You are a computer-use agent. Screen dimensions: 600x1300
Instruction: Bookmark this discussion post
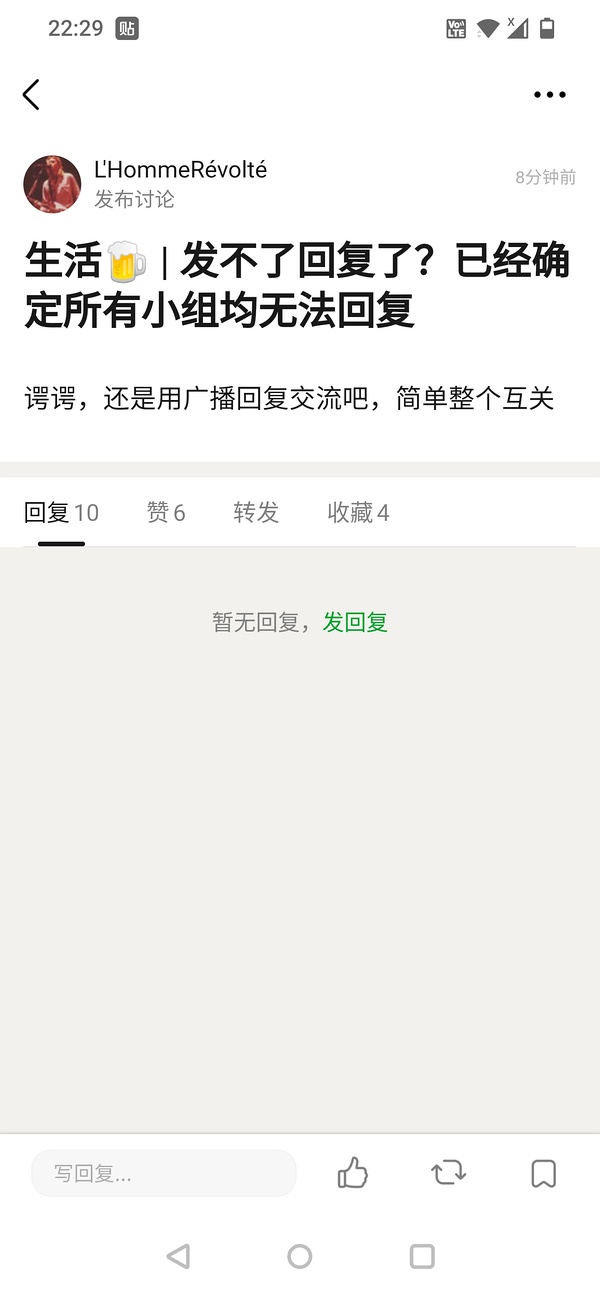543,1173
